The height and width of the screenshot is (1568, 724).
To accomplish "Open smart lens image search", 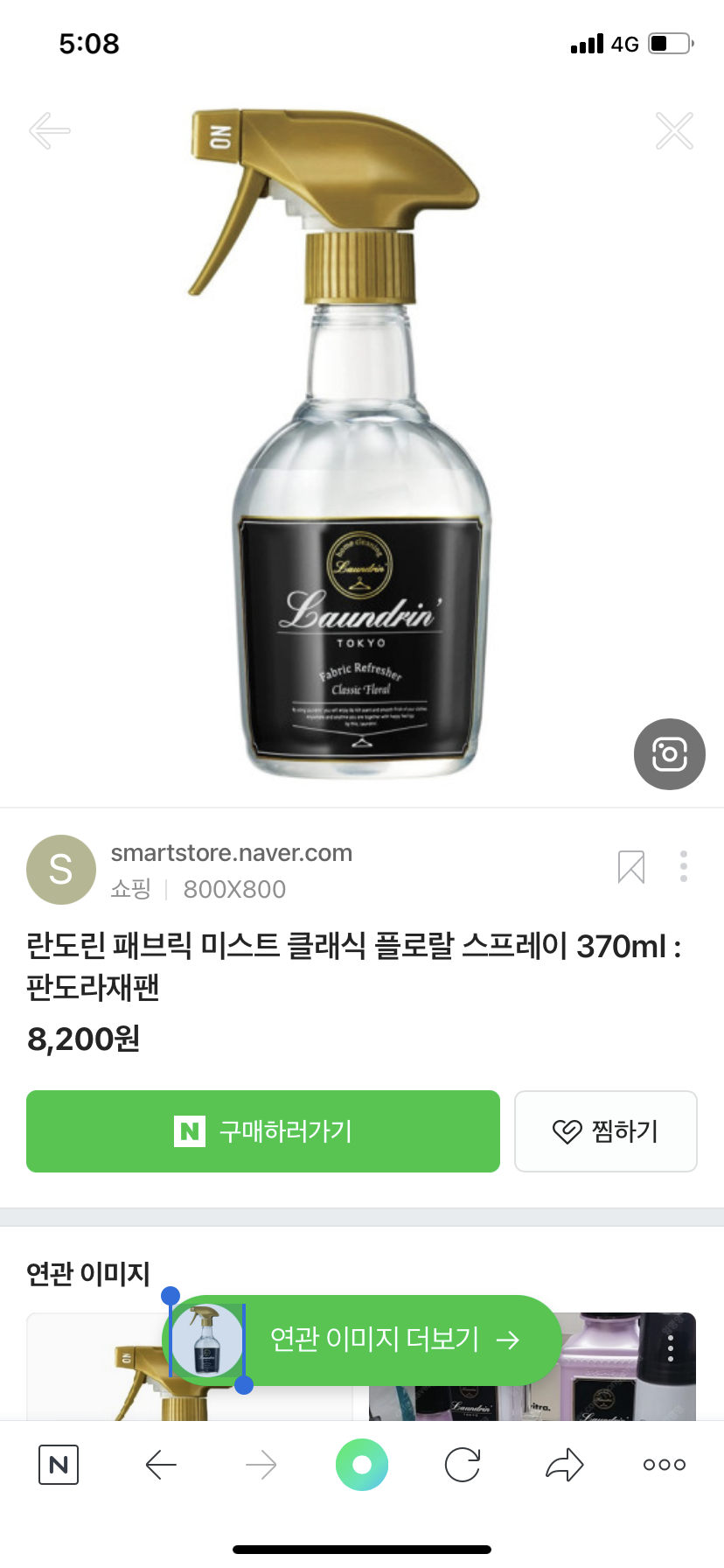I will 669,754.
